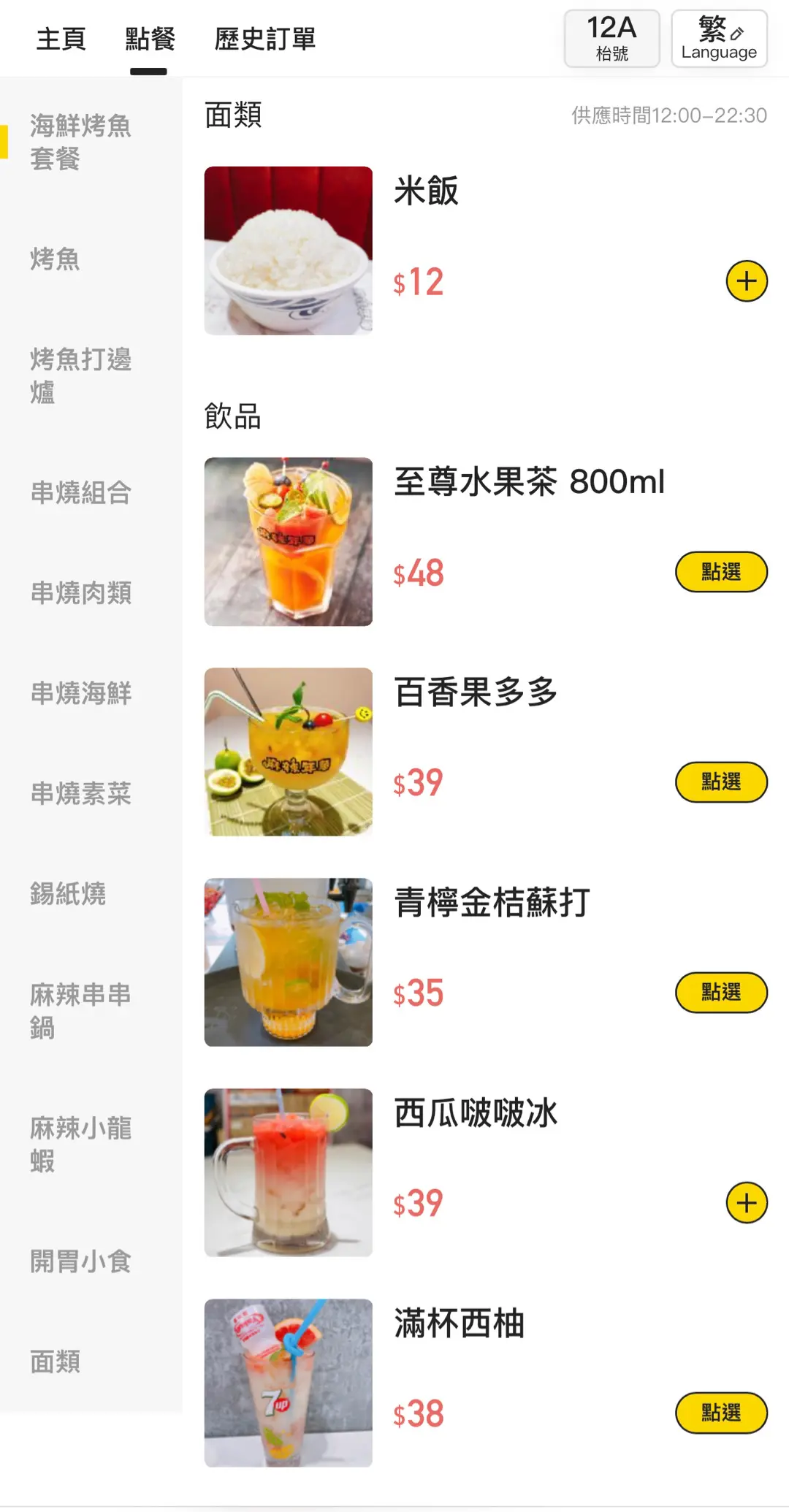
Task: Tap the 12A 枱號 table button
Action: point(611,39)
